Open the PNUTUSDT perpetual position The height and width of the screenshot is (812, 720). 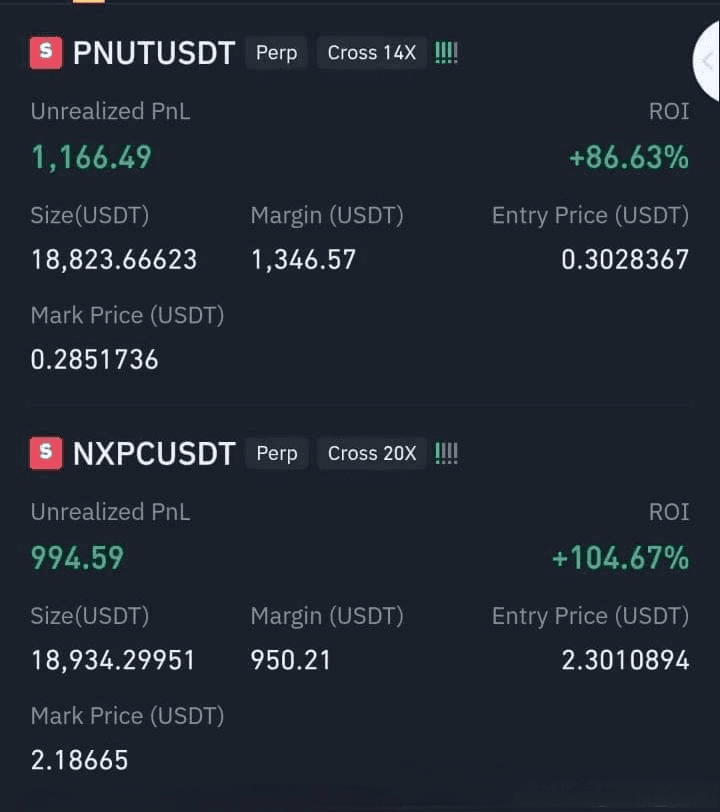point(154,53)
